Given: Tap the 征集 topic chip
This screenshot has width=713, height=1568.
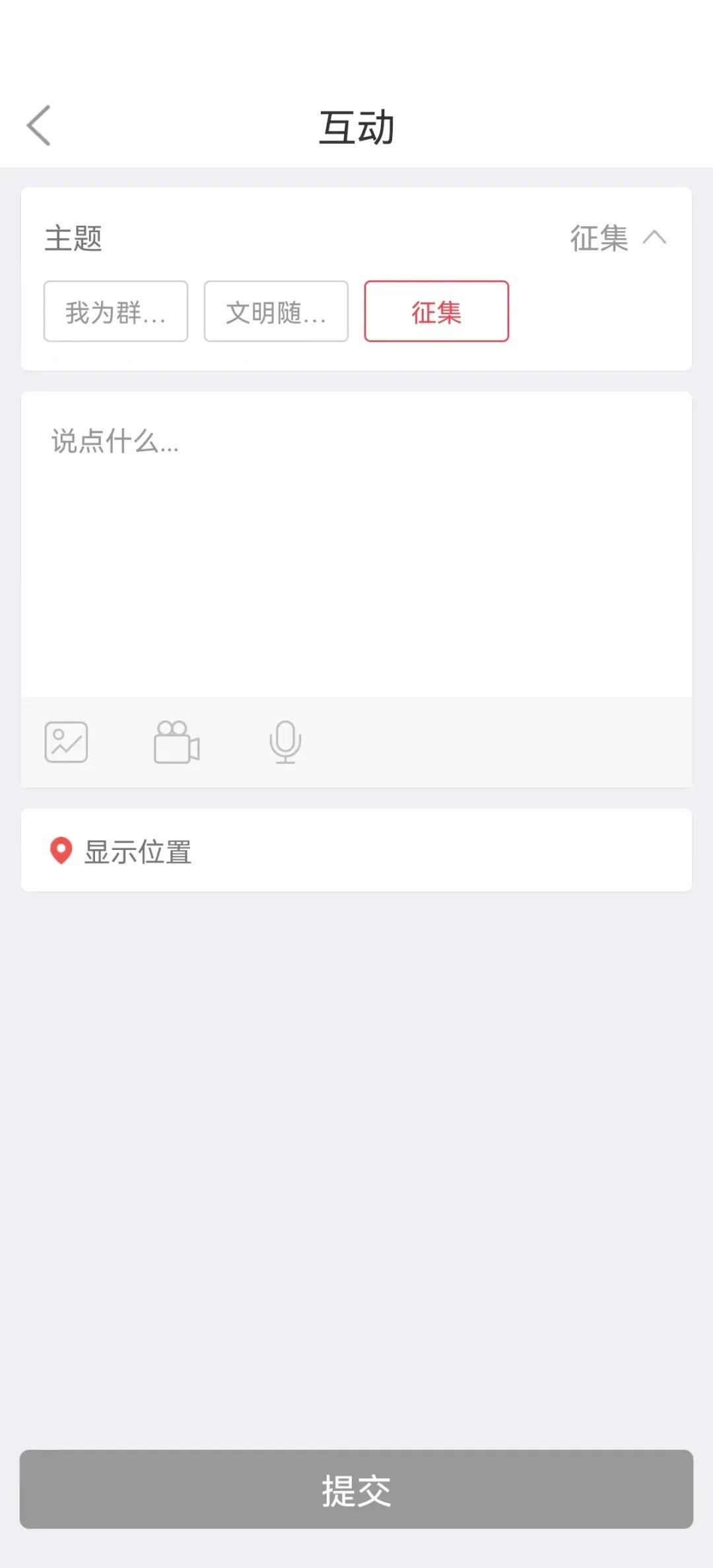Looking at the screenshot, I should [x=436, y=311].
